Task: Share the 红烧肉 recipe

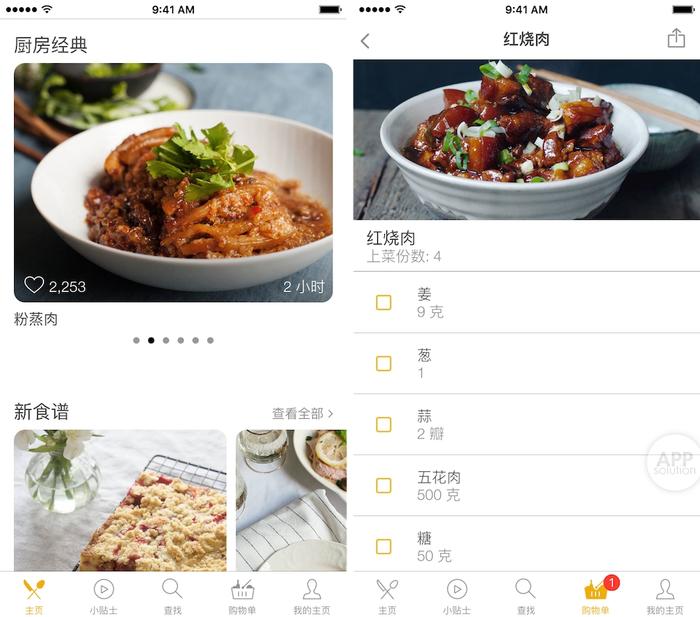Action: point(676,39)
